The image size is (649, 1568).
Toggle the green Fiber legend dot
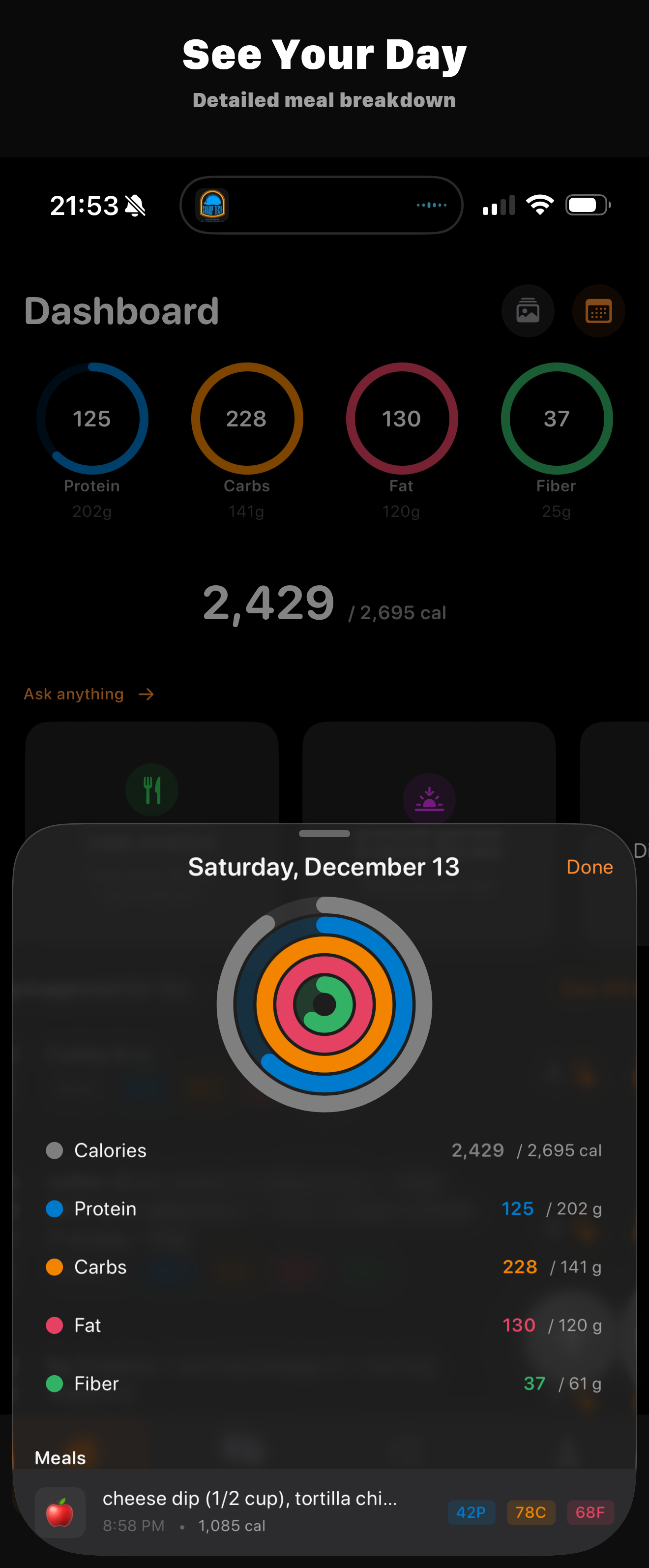[x=55, y=1384]
